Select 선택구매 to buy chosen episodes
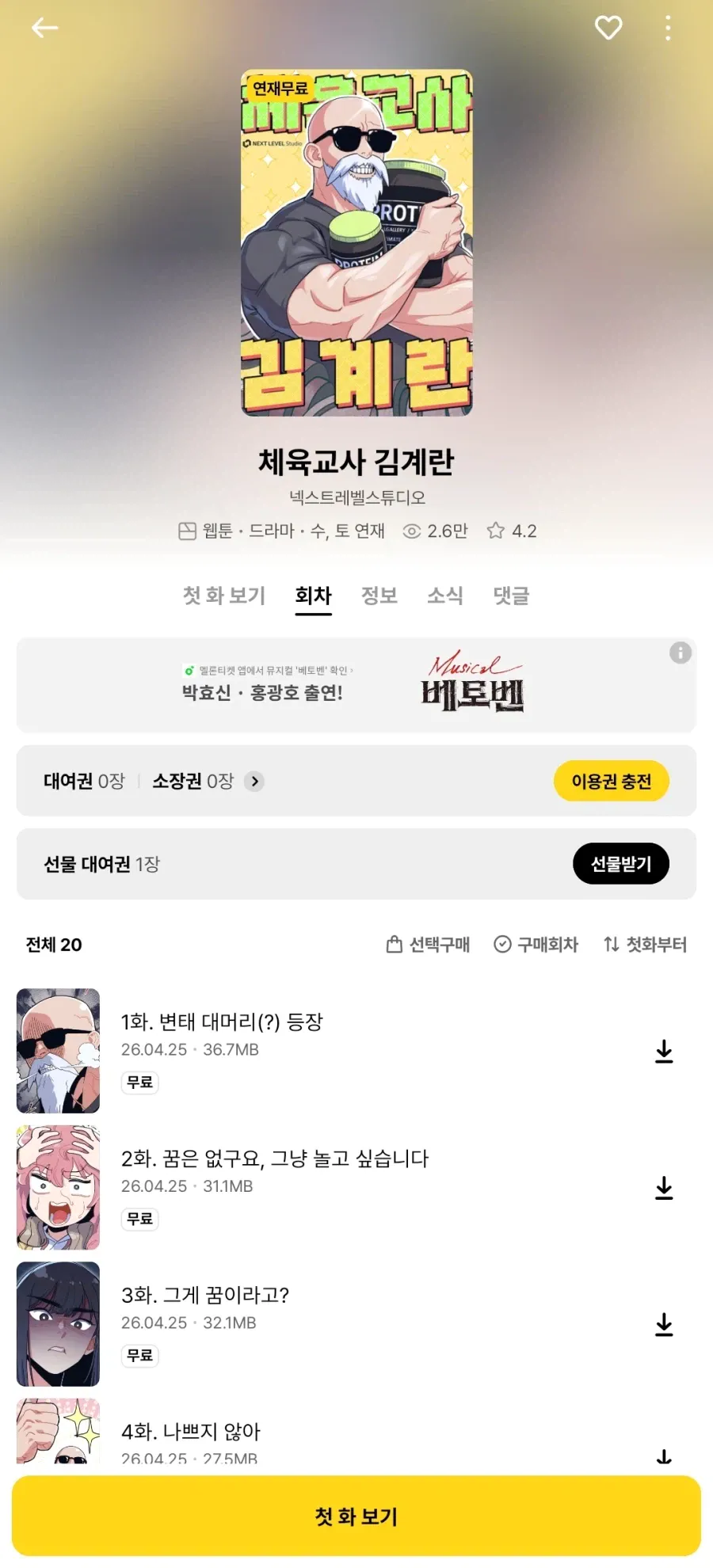Screen dimensions: 713x1568 tap(428, 945)
